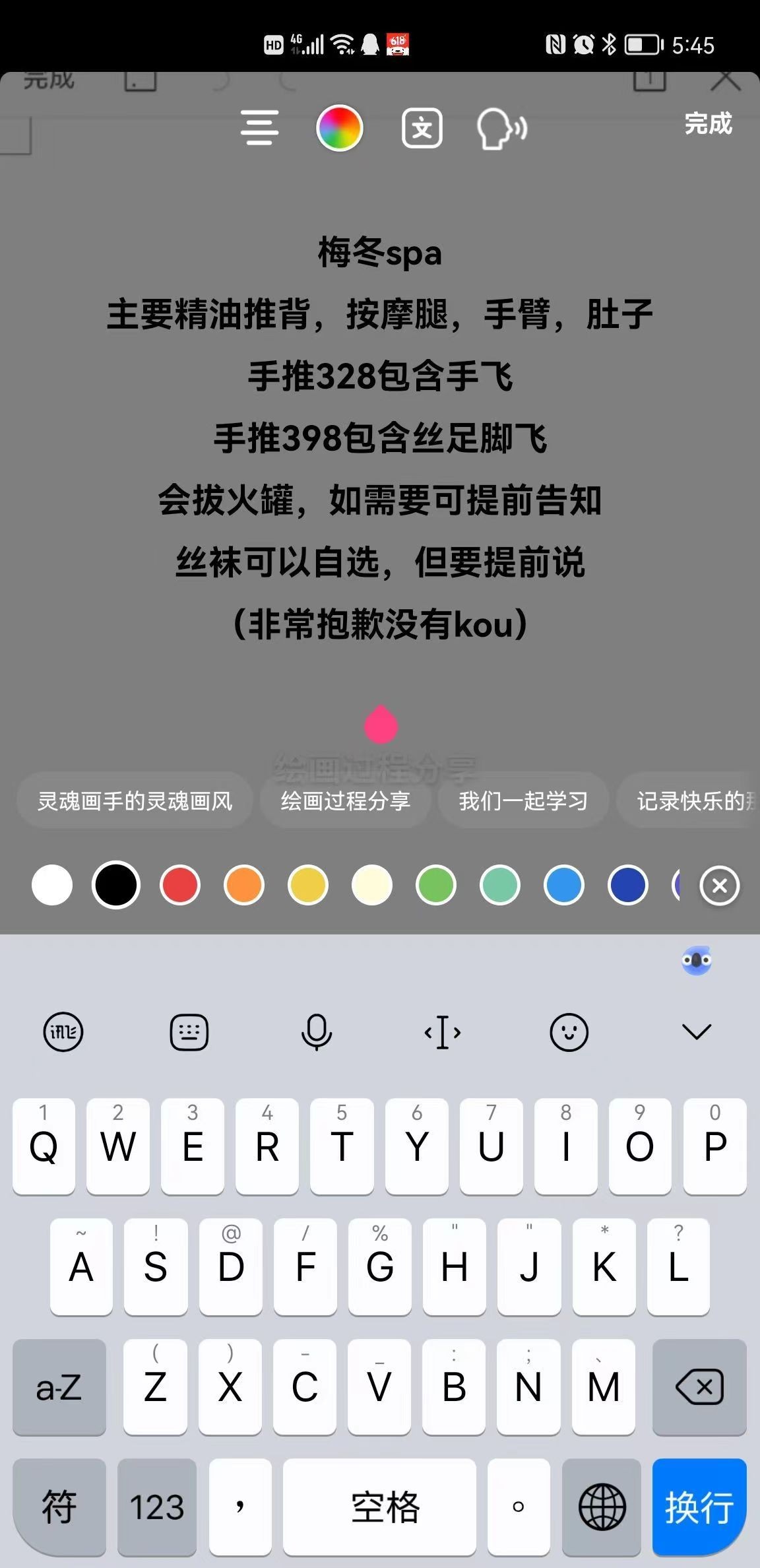Insert a line break with 换行
The image size is (760, 1568).
click(699, 1507)
